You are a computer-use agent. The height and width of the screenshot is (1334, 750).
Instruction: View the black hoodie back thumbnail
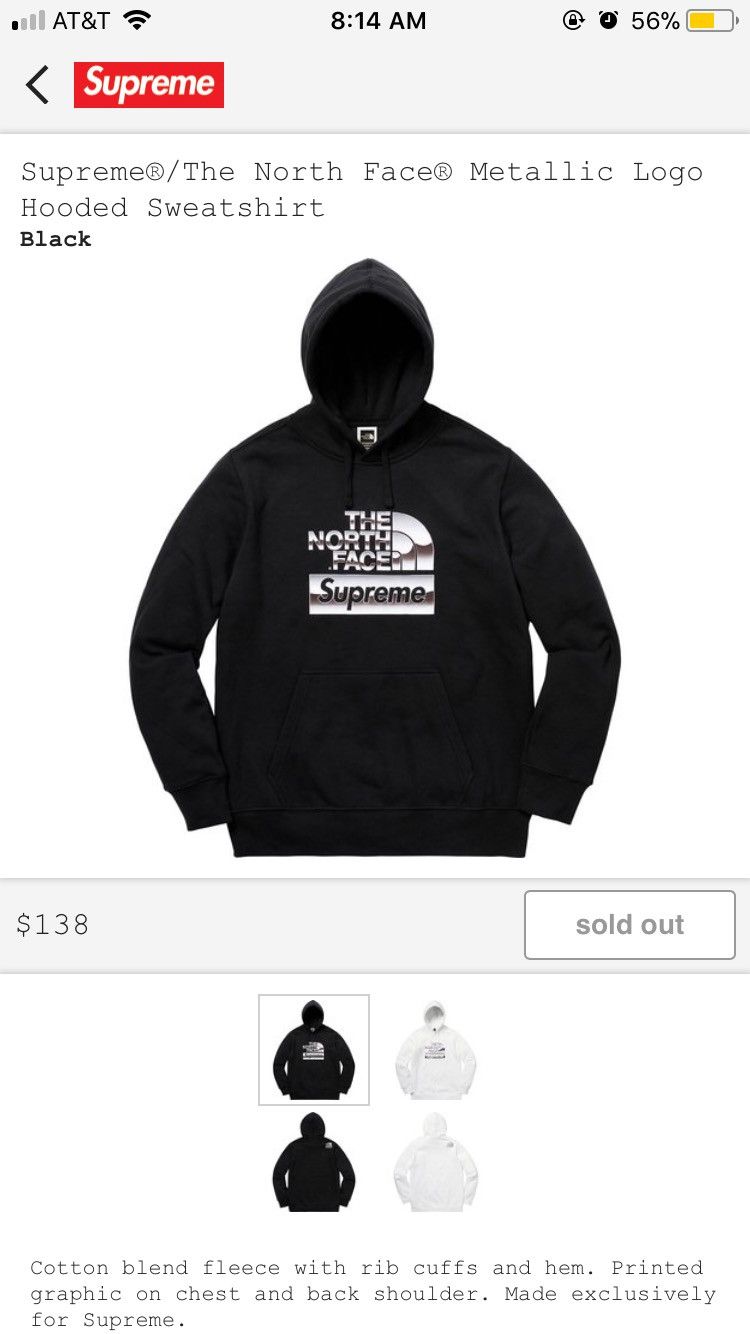(314, 1162)
